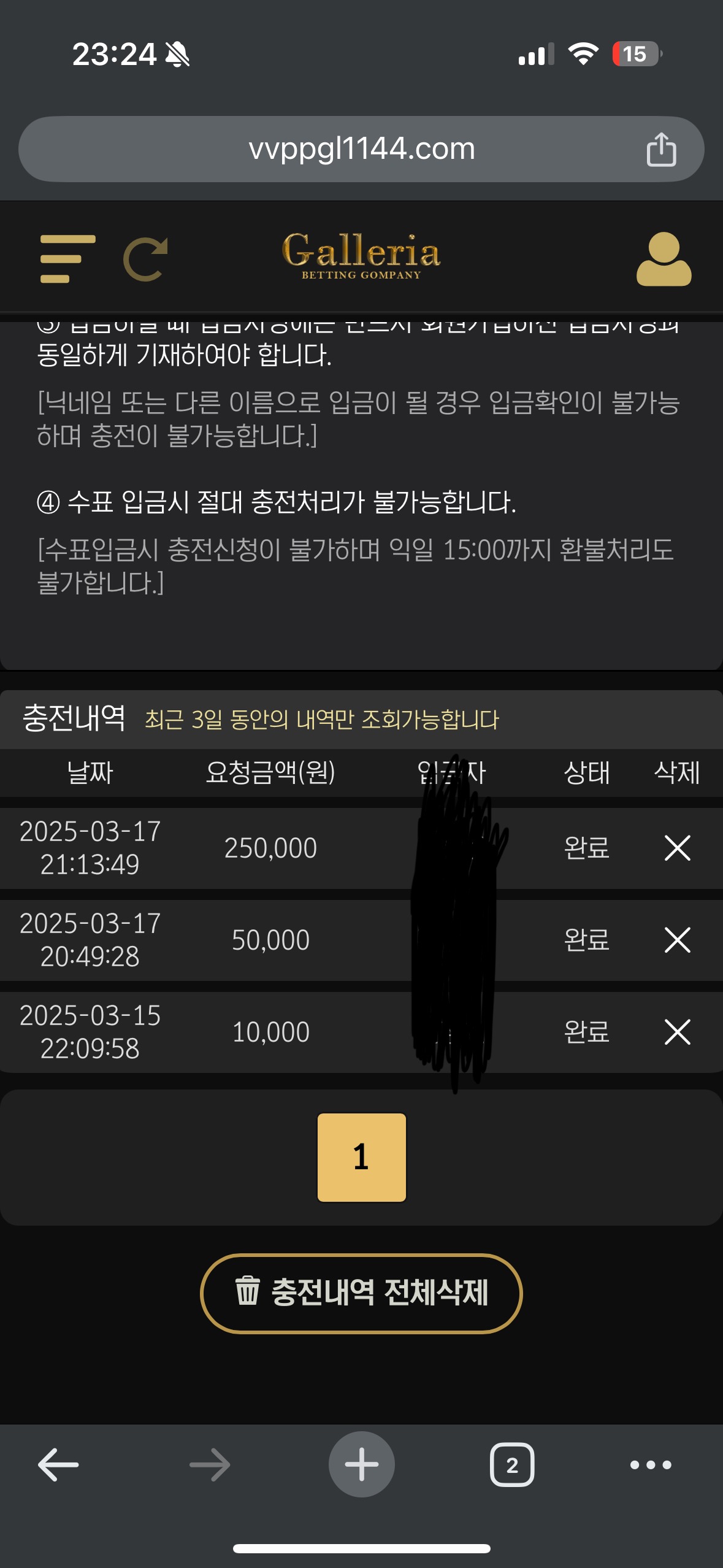Tap the Galleria logo
Image resolution: width=723 pixels, height=1568 pixels.
pos(361,256)
